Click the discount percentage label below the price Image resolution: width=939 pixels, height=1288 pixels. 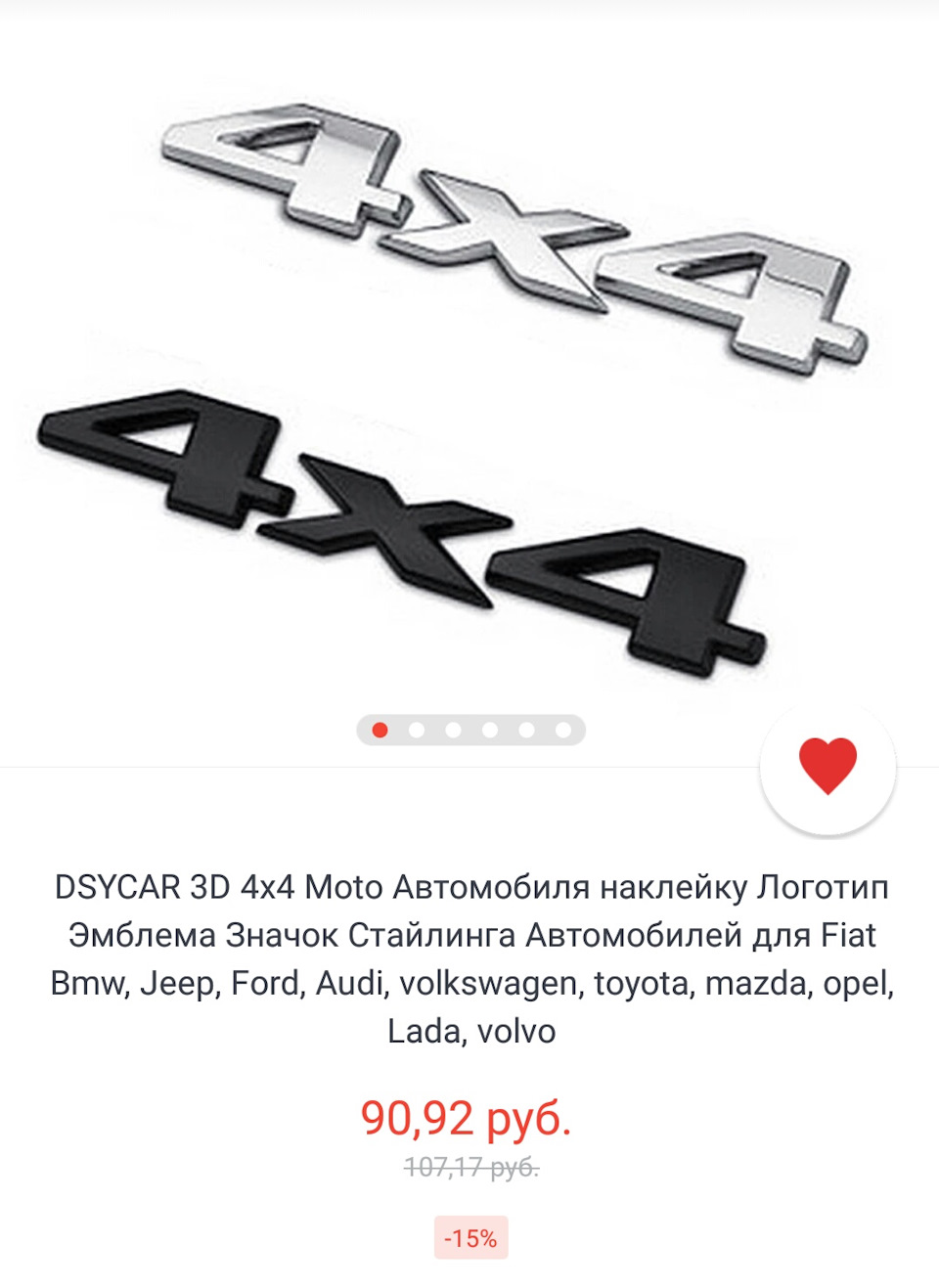click(x=469, y=1238)
